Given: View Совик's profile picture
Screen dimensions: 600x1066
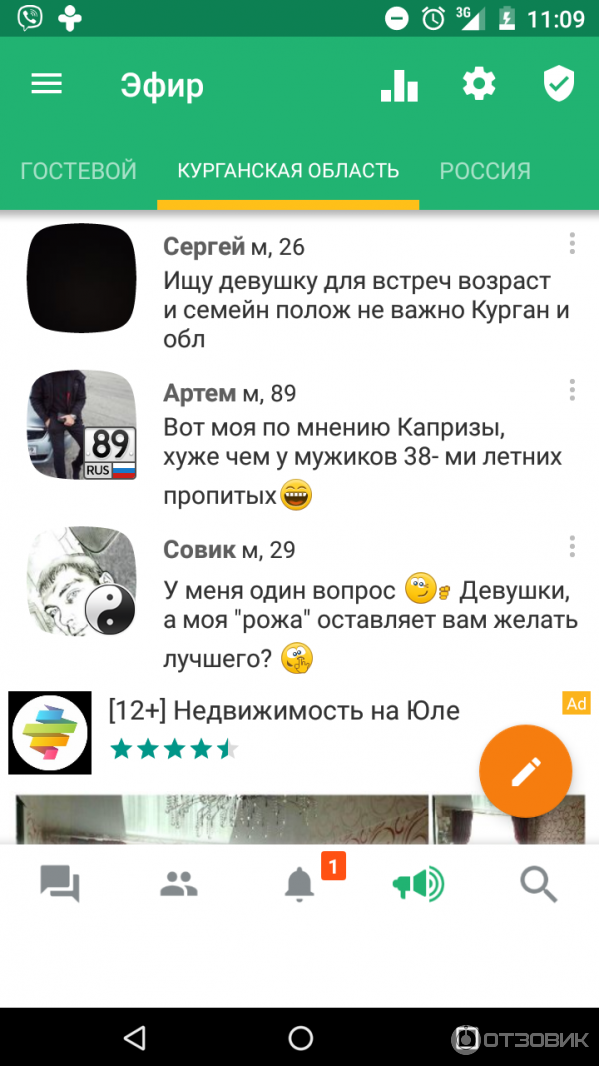Looking at the screenshot, I should [81, 581].
